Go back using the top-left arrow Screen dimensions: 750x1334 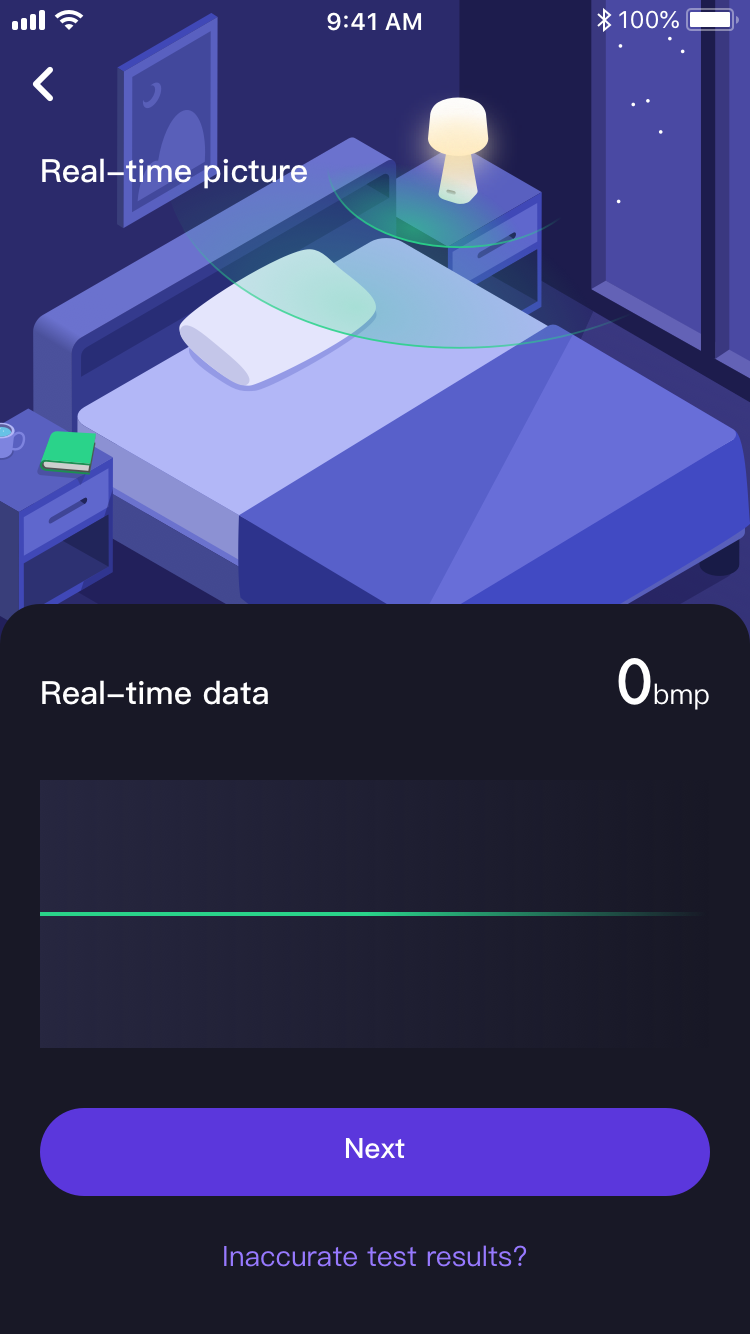pos(44,85)
